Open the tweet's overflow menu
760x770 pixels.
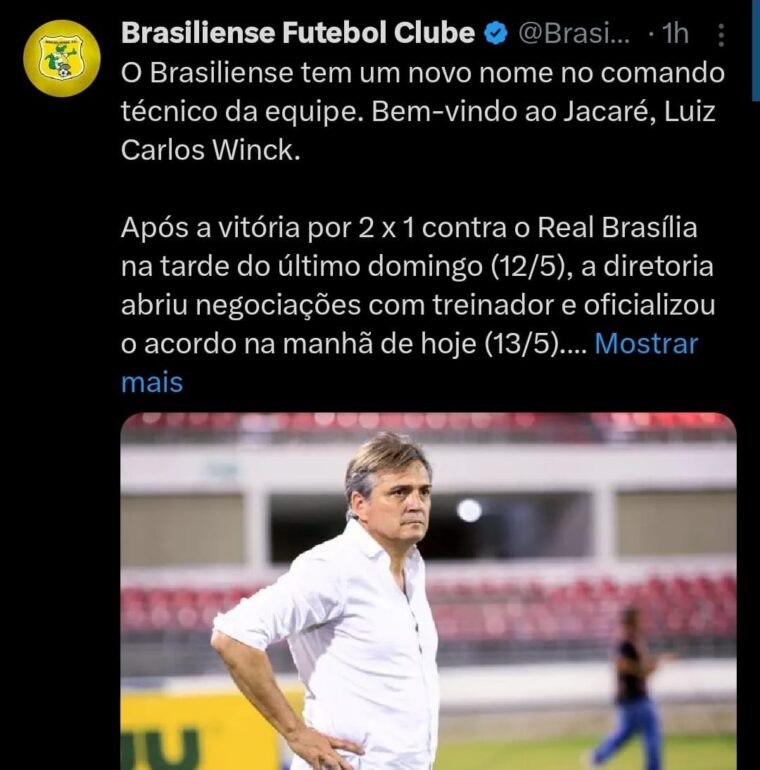pyautogui.click(x=722, y=35)
